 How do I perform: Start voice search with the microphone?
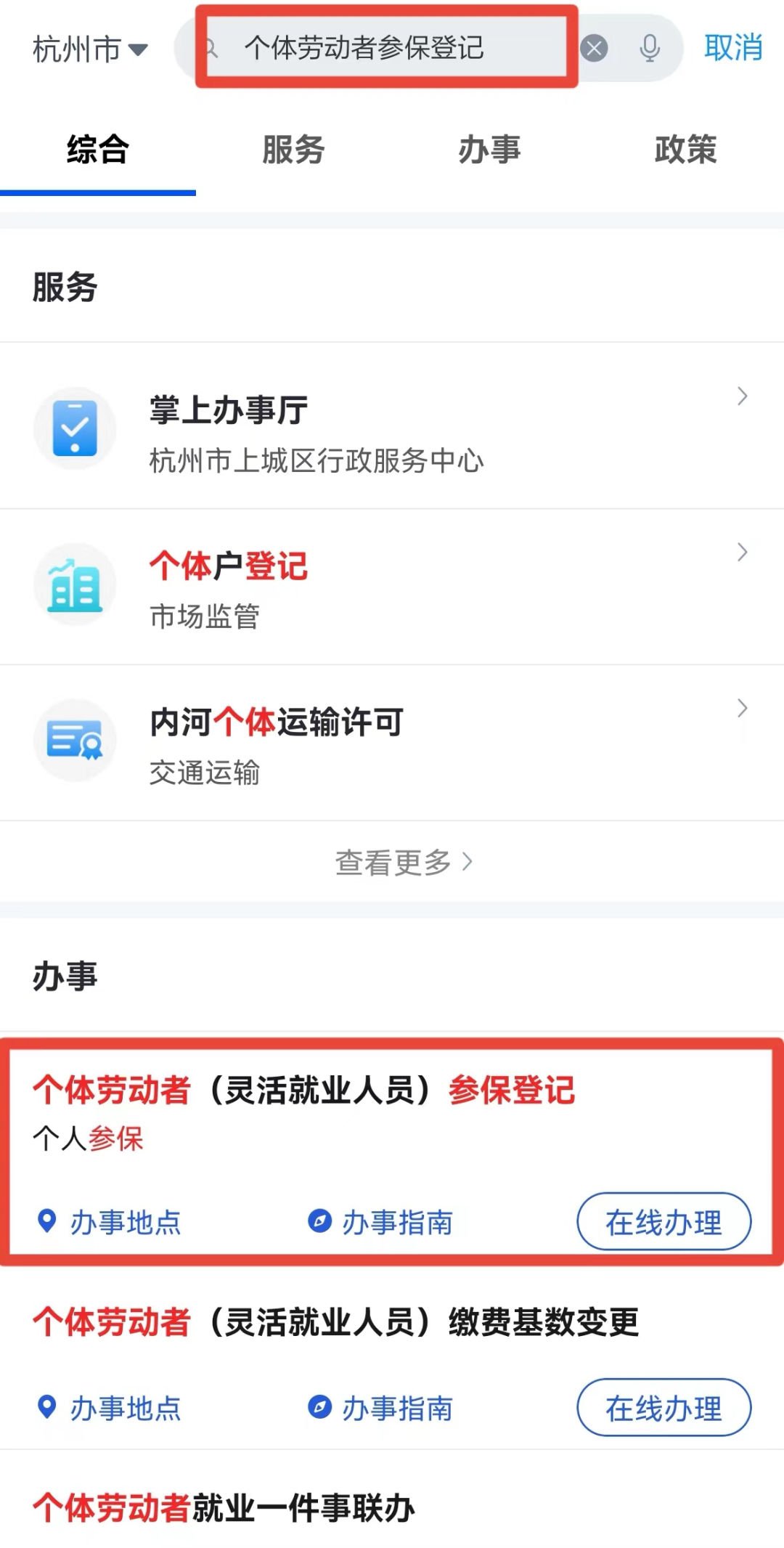[650, 49]
